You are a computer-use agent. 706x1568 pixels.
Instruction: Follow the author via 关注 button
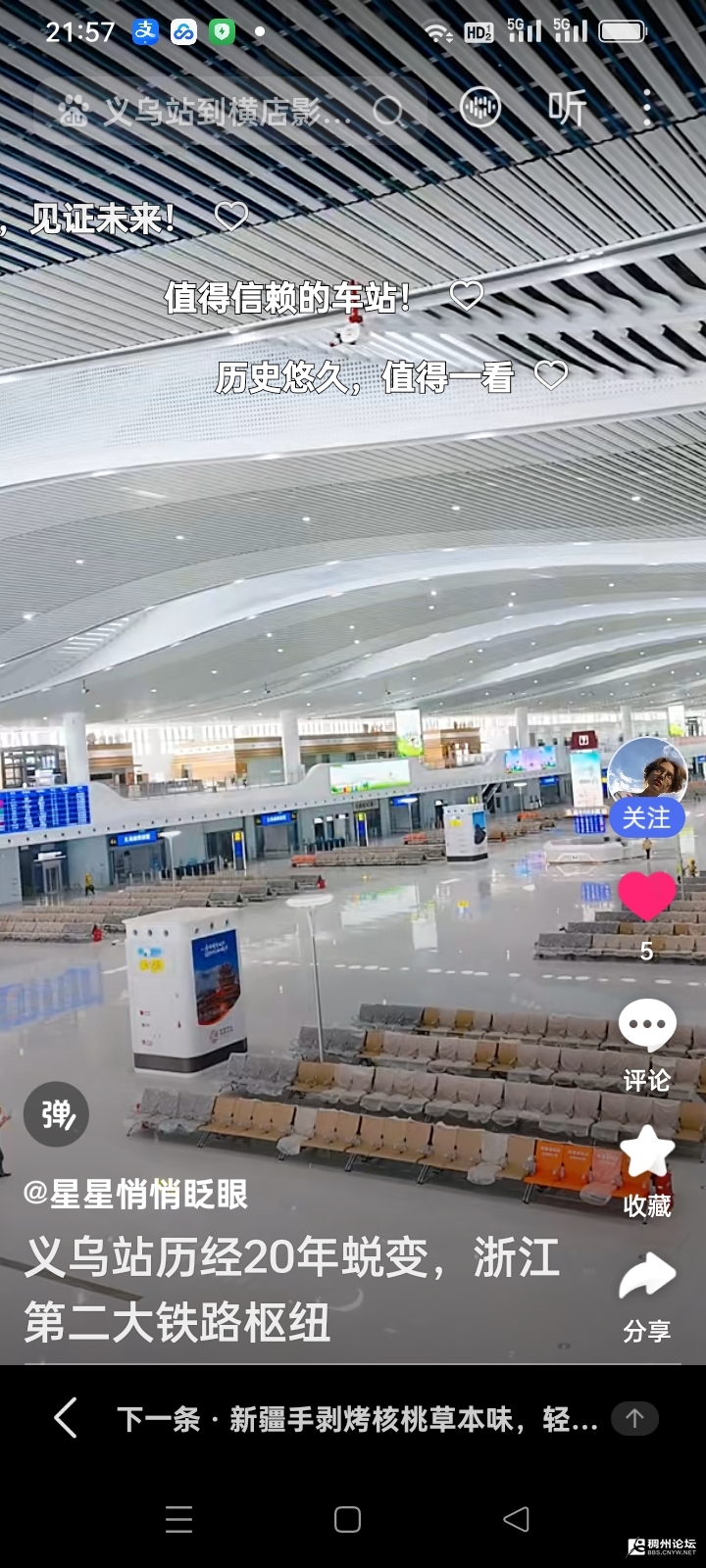[x=646, y=818]
